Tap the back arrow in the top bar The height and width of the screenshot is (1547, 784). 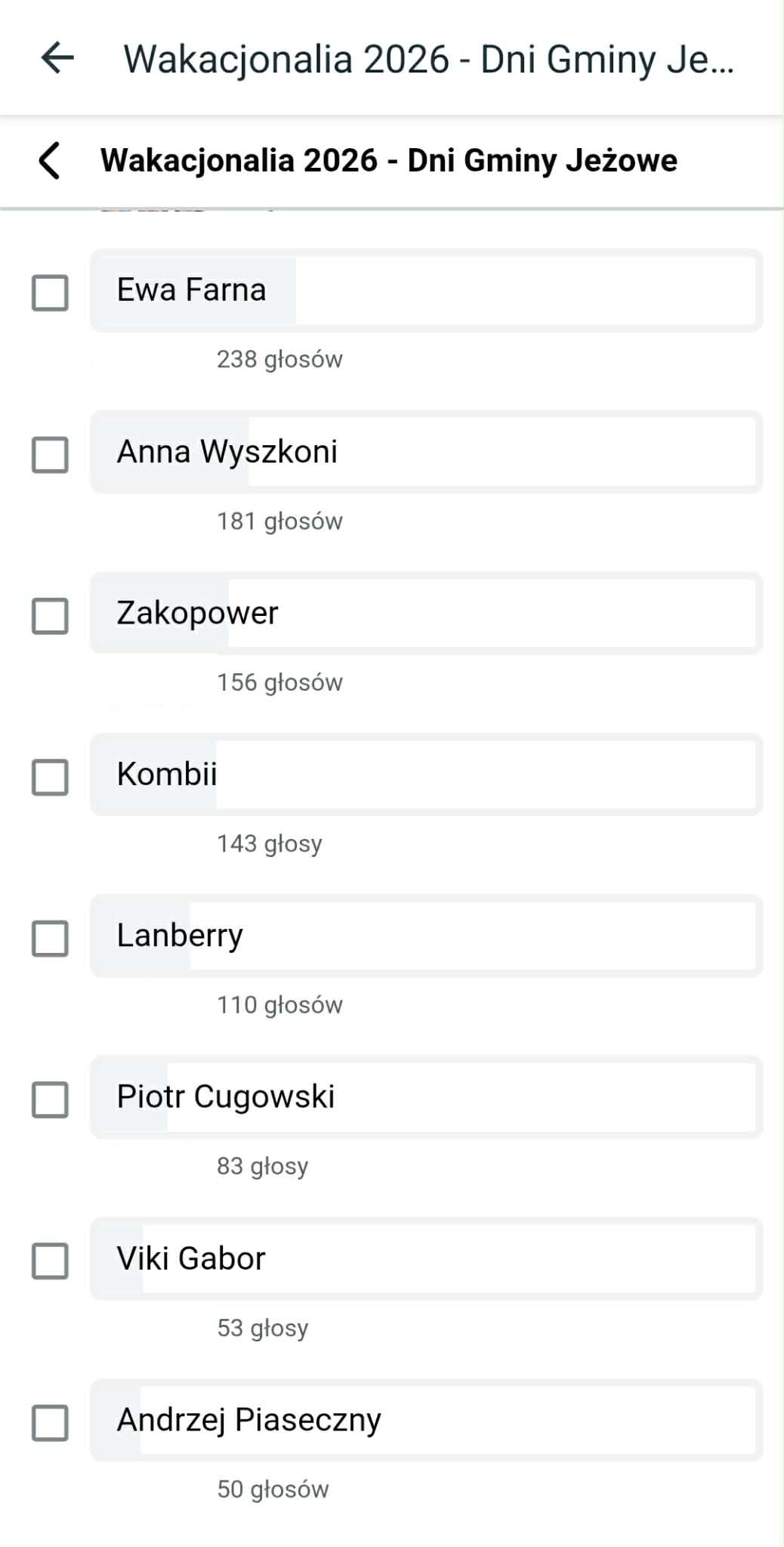point(57,57)
